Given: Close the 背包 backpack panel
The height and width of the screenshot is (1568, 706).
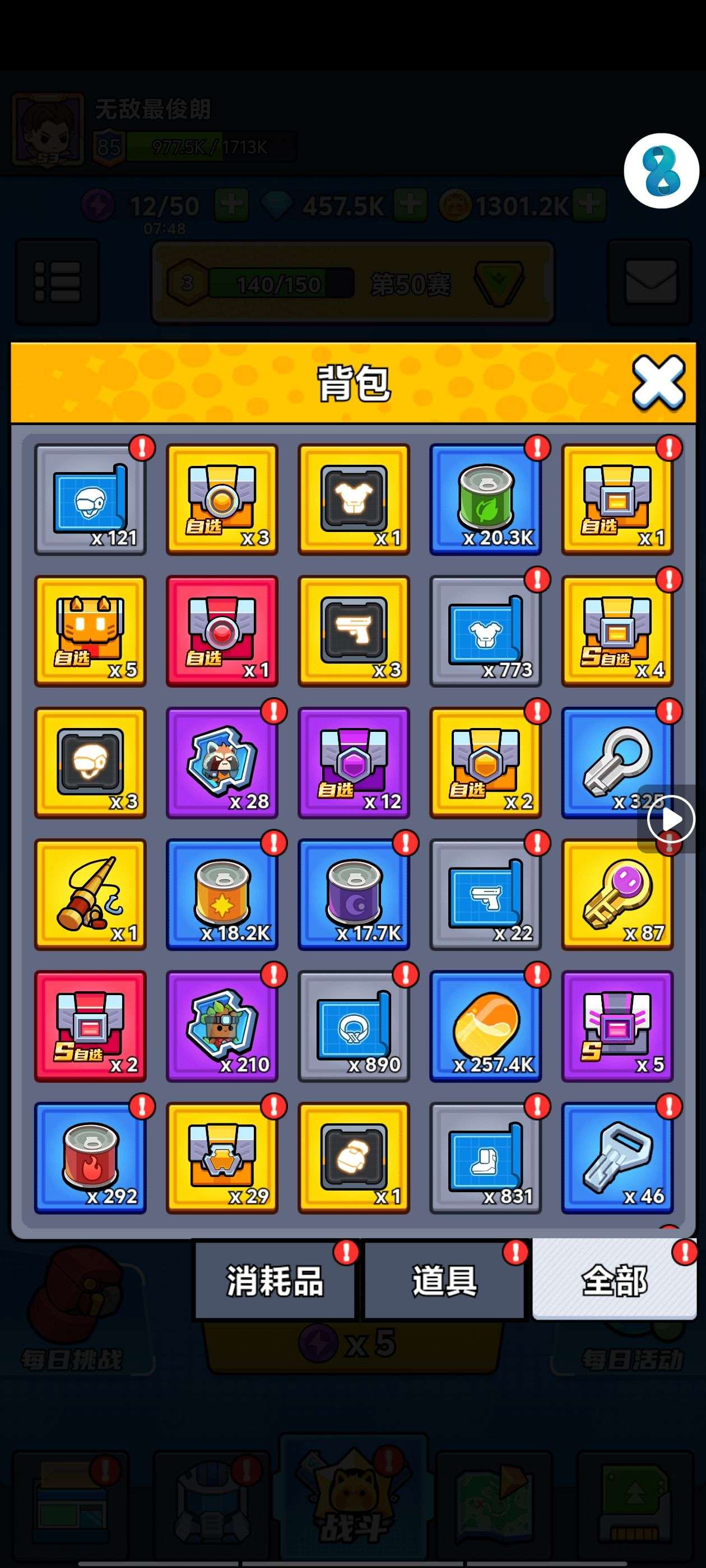Looking at the screenshot, I should [658, 383].
